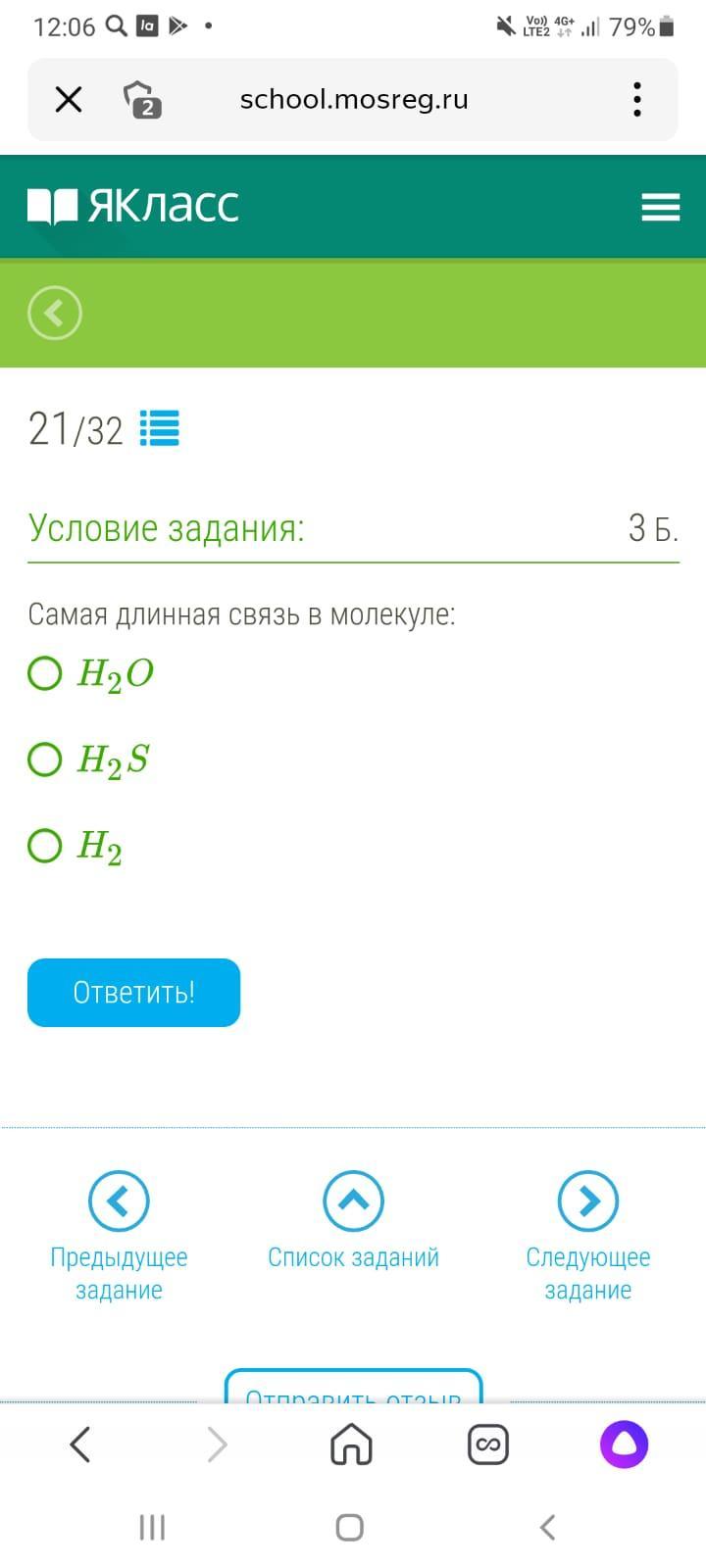Screen dimensions: 706x1568
Task: Go back using the green circle arrow
Action: [x=55, y=314]
